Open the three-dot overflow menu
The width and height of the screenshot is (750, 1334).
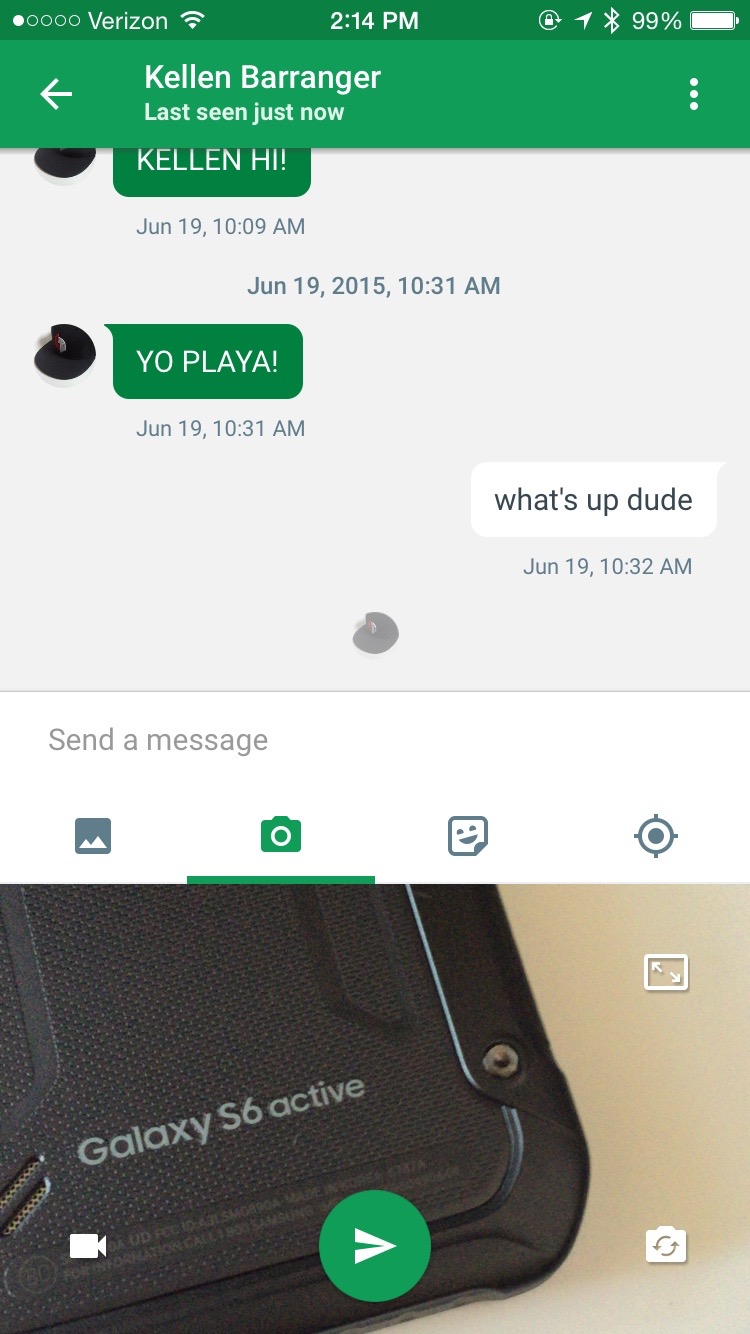(693, 94)
